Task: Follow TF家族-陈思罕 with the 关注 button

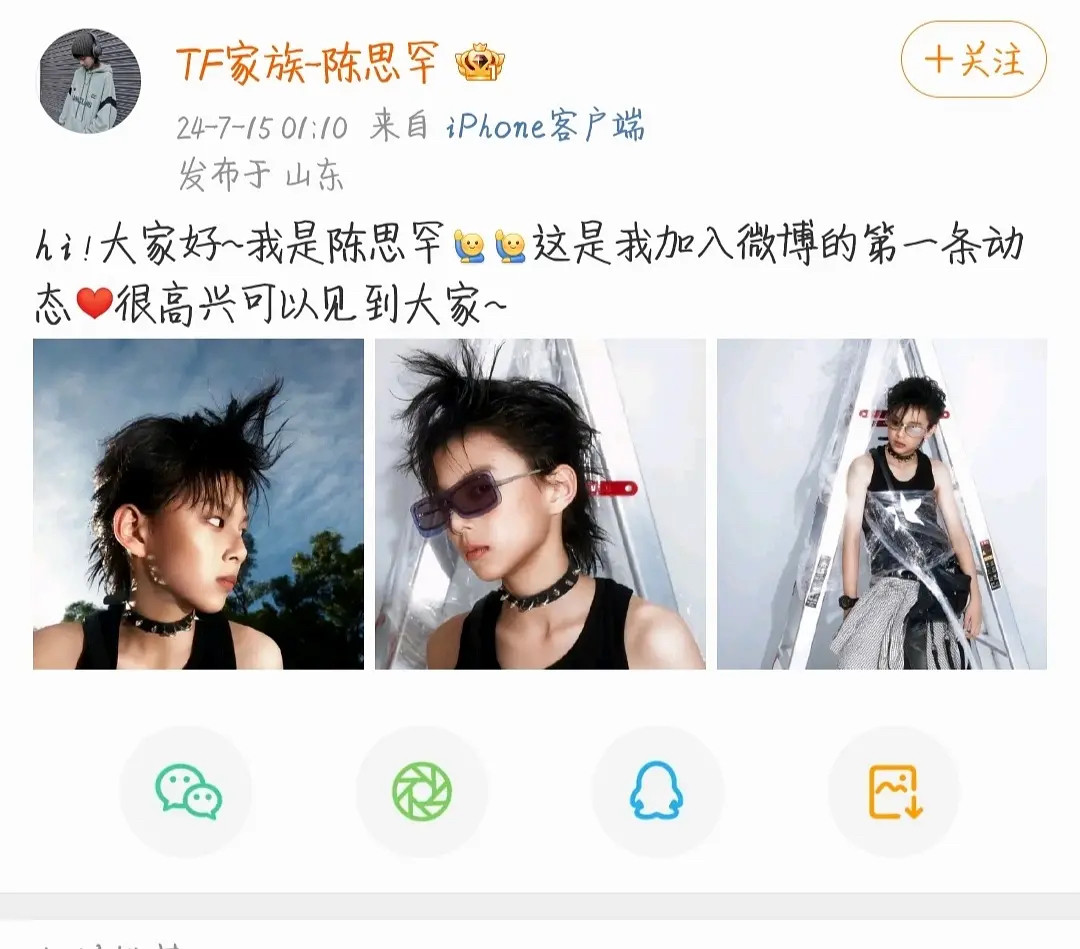Action: [x=973, y=59]
